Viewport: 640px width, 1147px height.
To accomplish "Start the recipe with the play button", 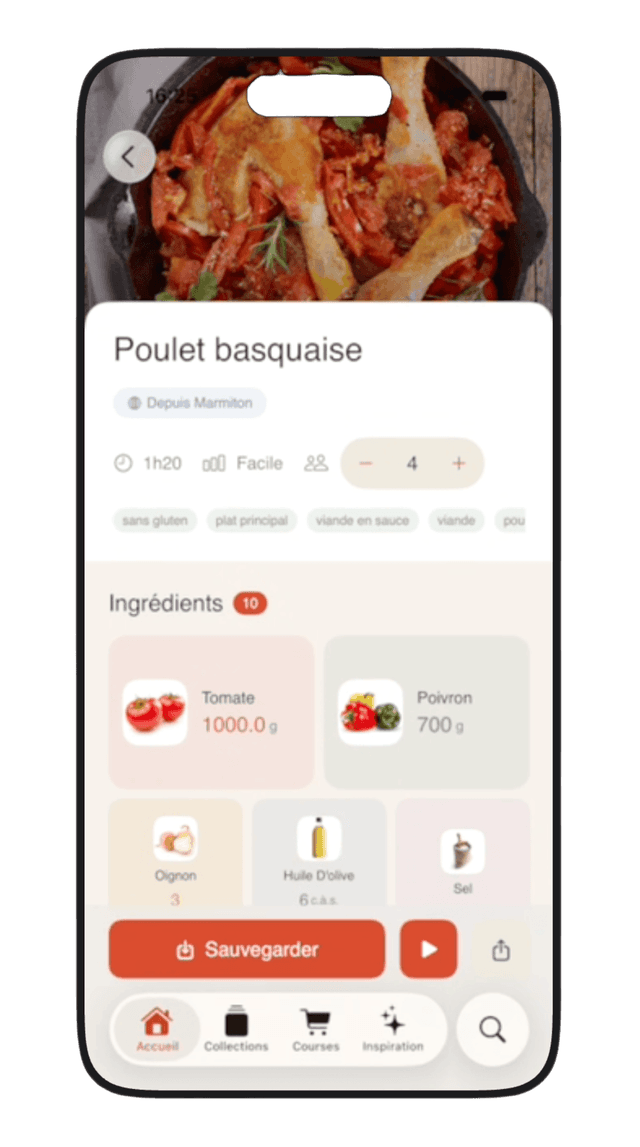I will point(429,949).
